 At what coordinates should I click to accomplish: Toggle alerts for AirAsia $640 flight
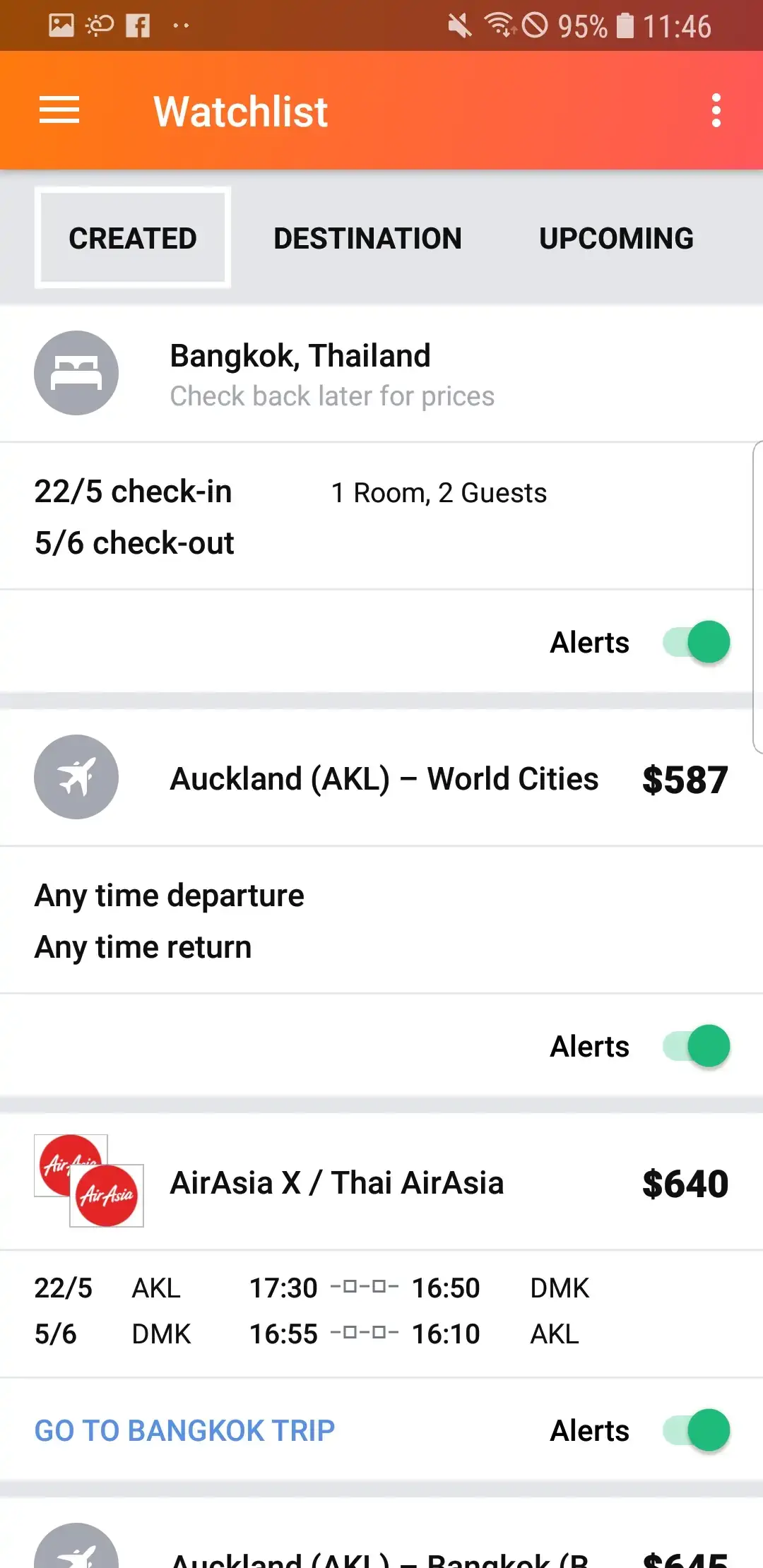696,1430
